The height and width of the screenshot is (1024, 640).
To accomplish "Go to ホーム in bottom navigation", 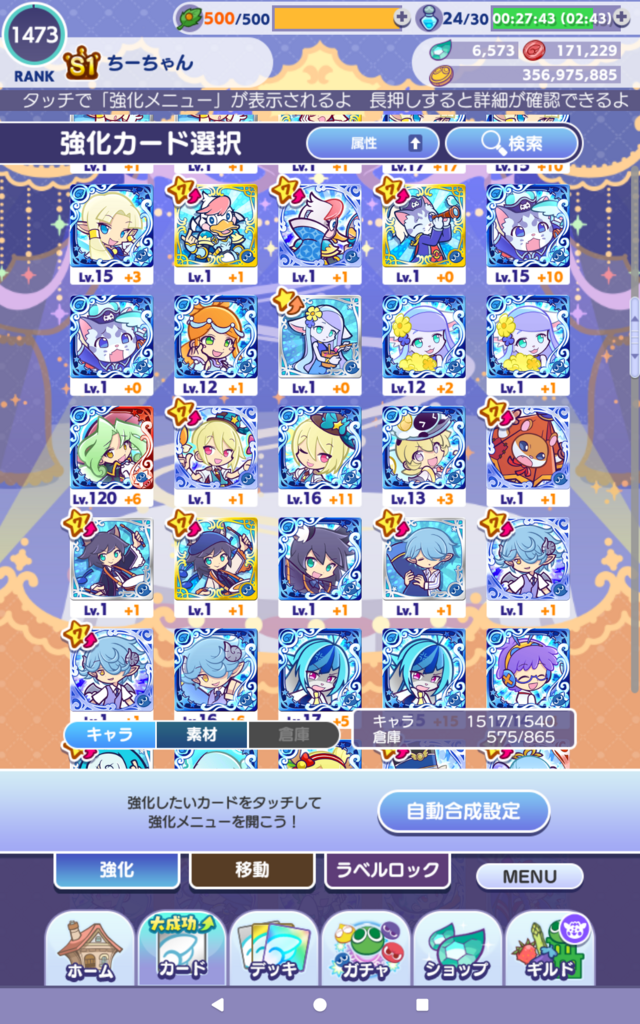I will tap(90, 949).
